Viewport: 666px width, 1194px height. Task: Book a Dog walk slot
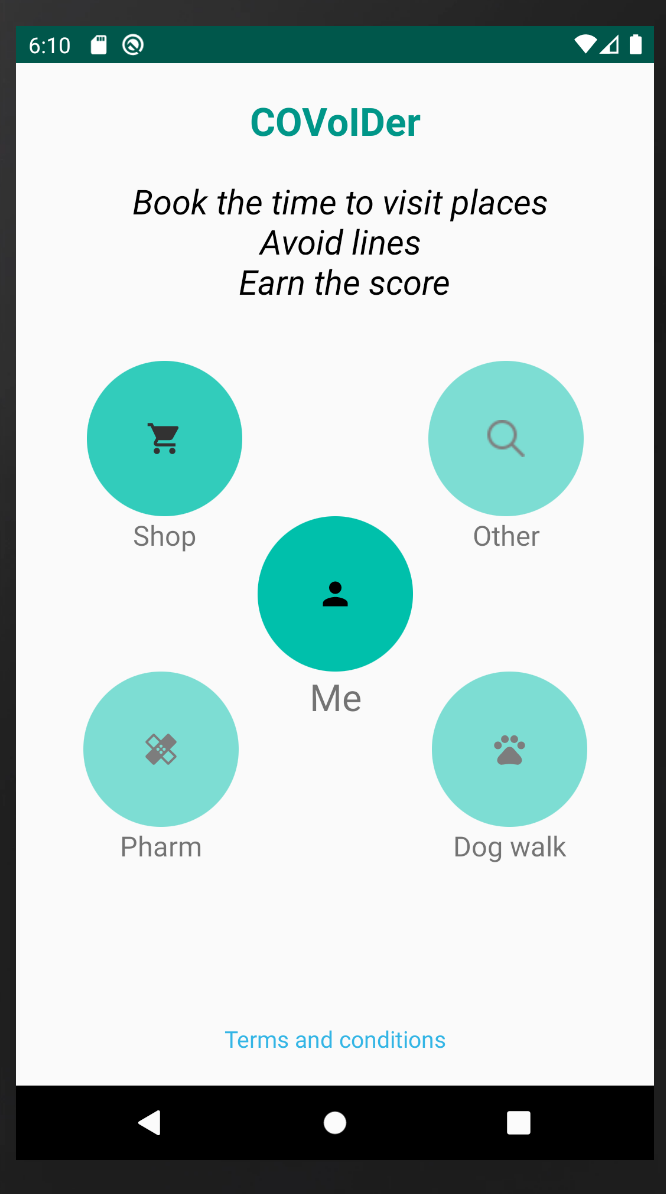pyautogui.click(x=509, y=749)
